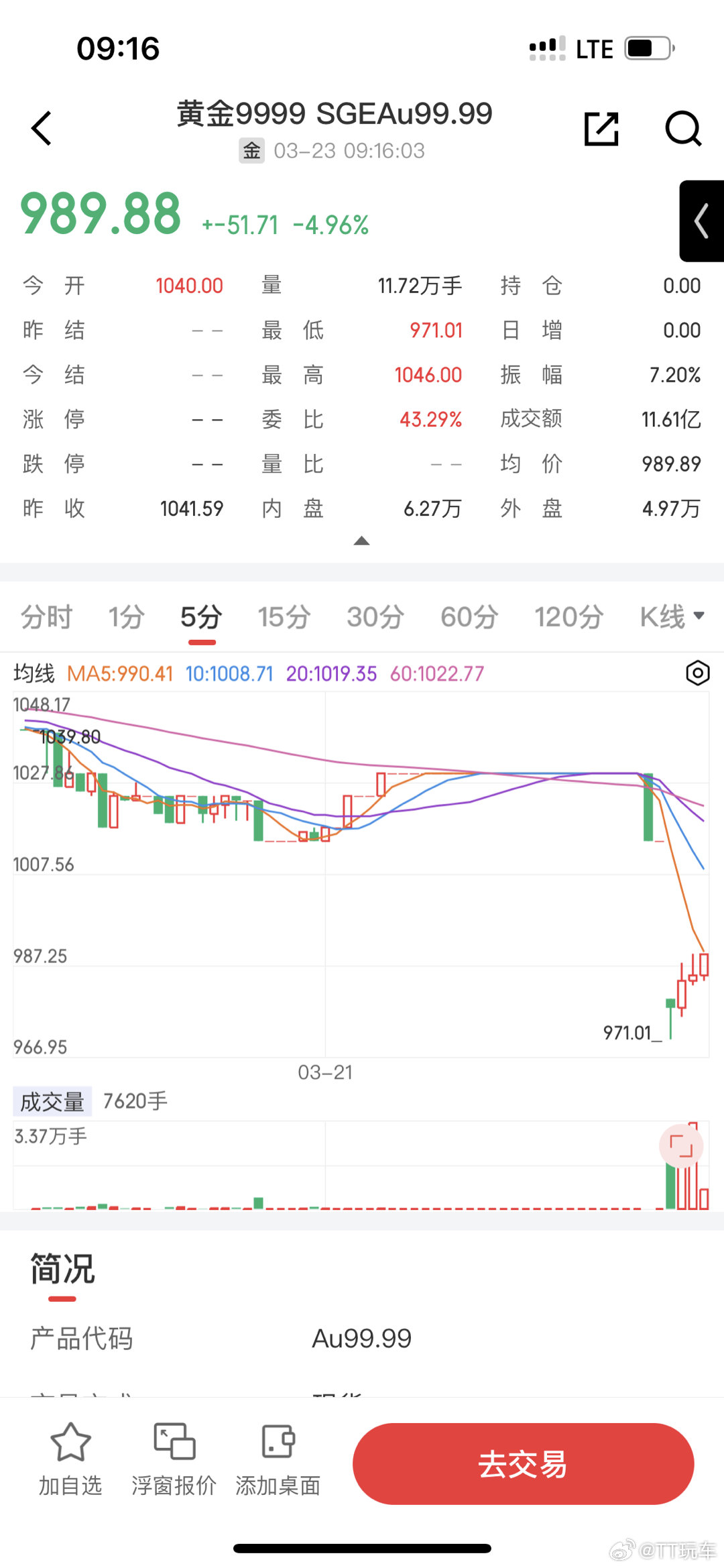Select the 1分 chart interval
The height and width of the screenshot is (1568, 724).
click(x=126, y=616)
